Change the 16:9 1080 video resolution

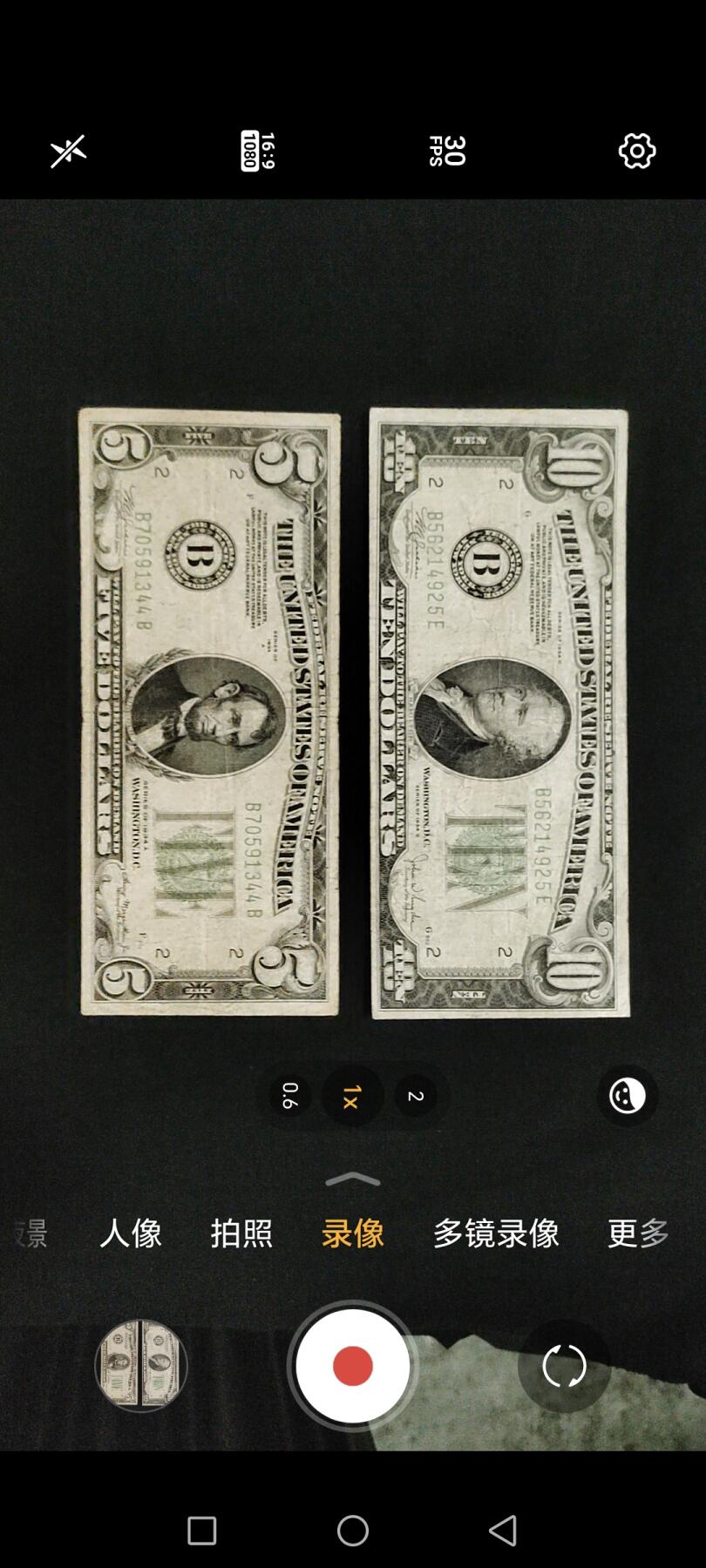pos(258,152)
